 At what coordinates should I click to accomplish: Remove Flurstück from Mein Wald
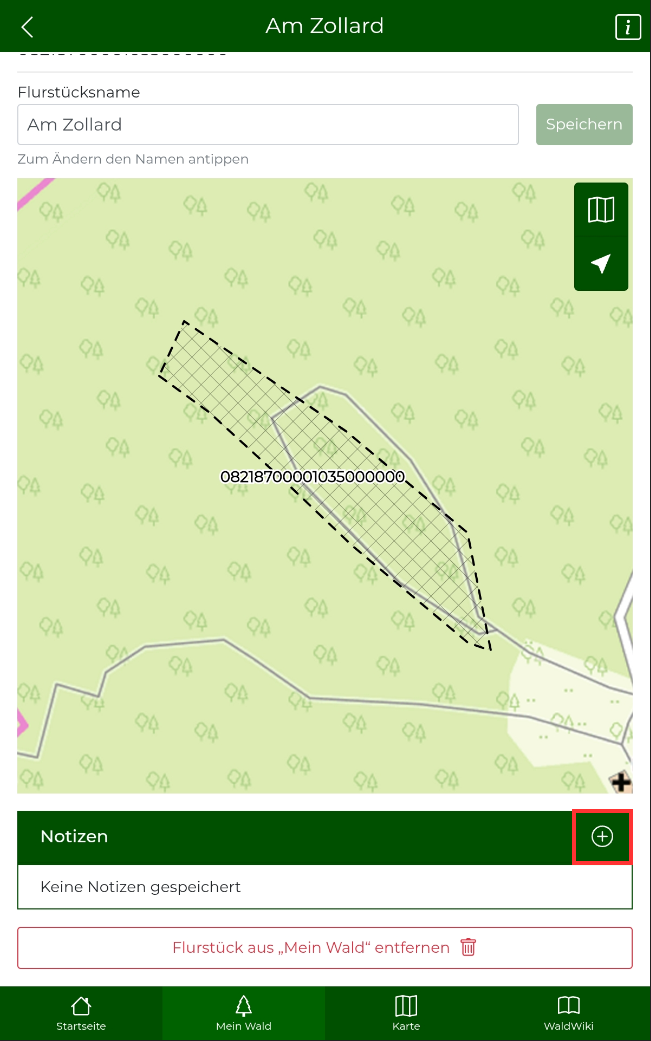click(325, 948)
